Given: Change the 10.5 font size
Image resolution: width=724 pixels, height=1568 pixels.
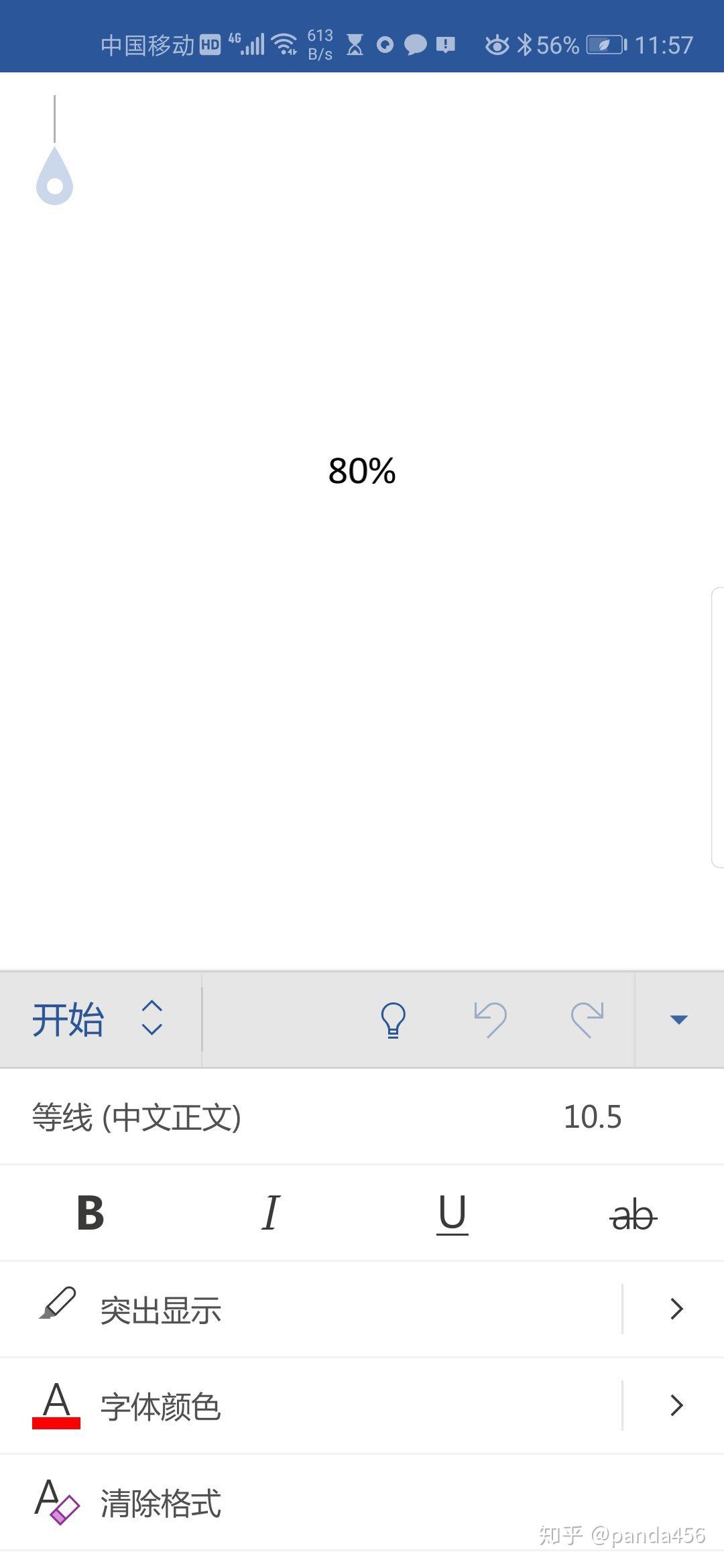Looking at the screenshot, I should [x=593, y=1117].
